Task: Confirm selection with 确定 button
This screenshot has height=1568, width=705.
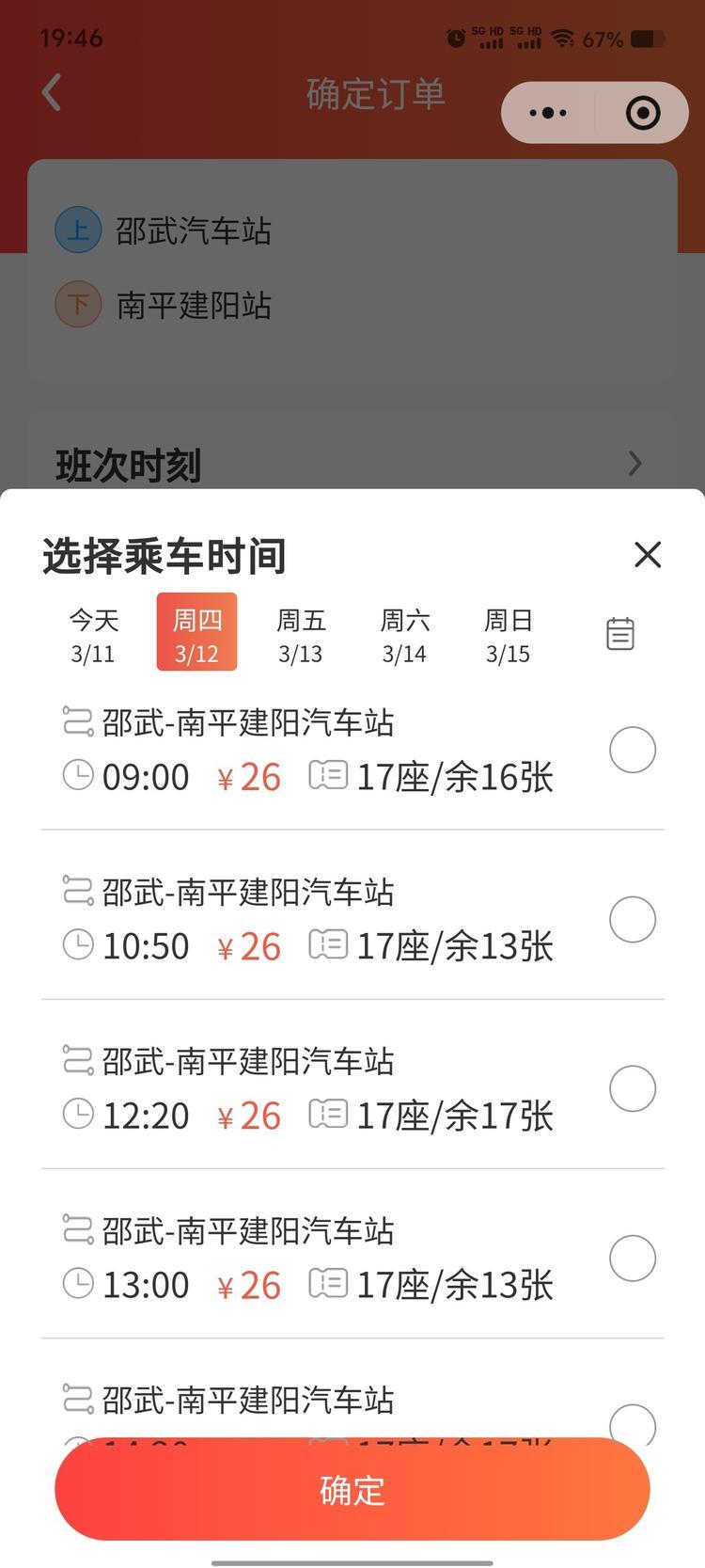Action: (352, 1490)
